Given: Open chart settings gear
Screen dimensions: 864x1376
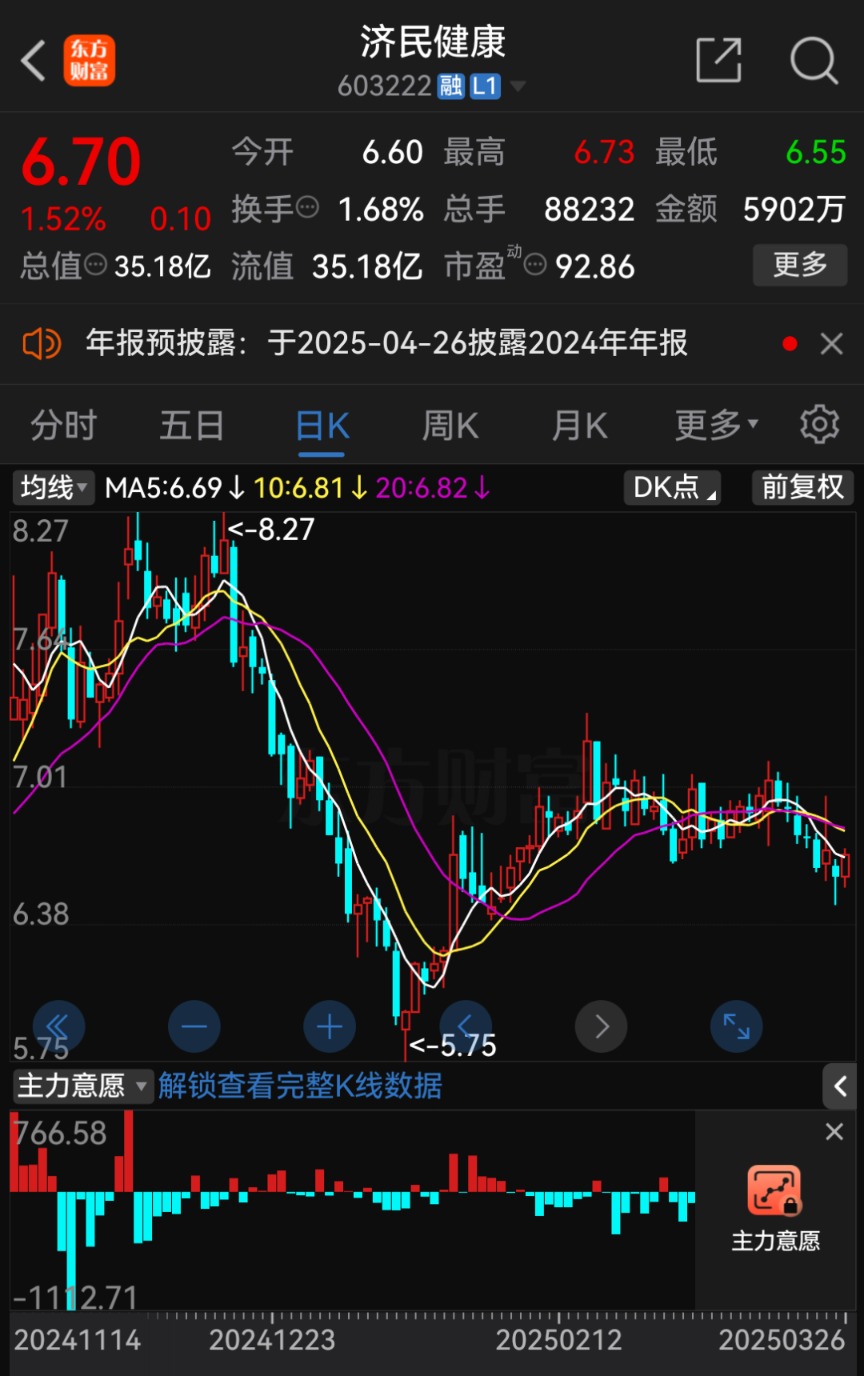Looking at the screenshot, I should pos(819,425).
